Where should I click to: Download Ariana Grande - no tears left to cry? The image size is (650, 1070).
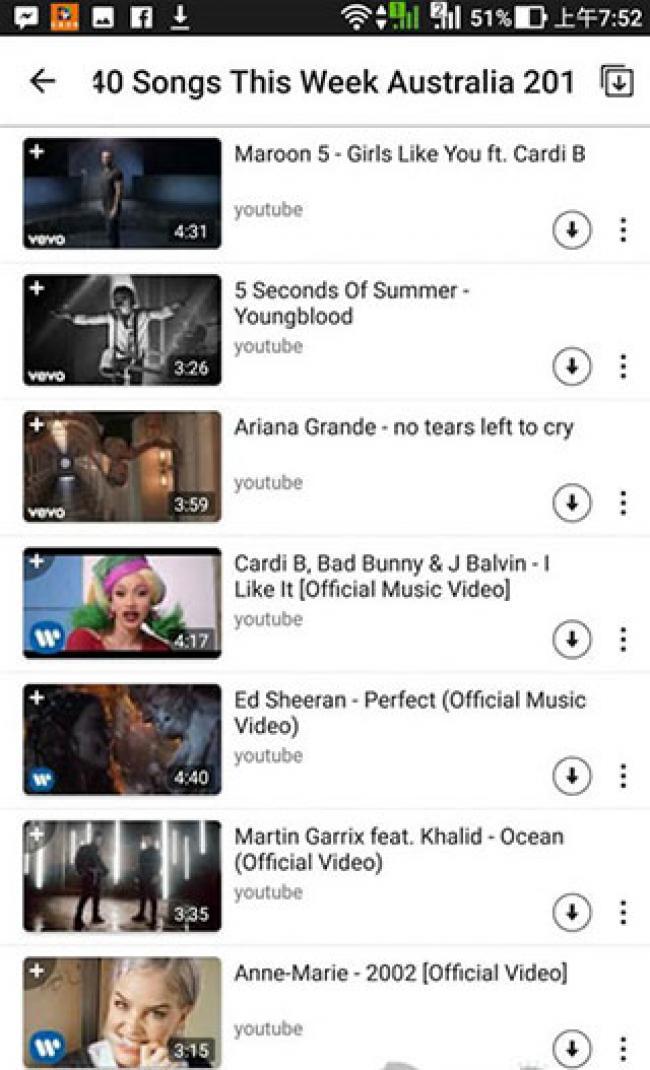[572, 503]
